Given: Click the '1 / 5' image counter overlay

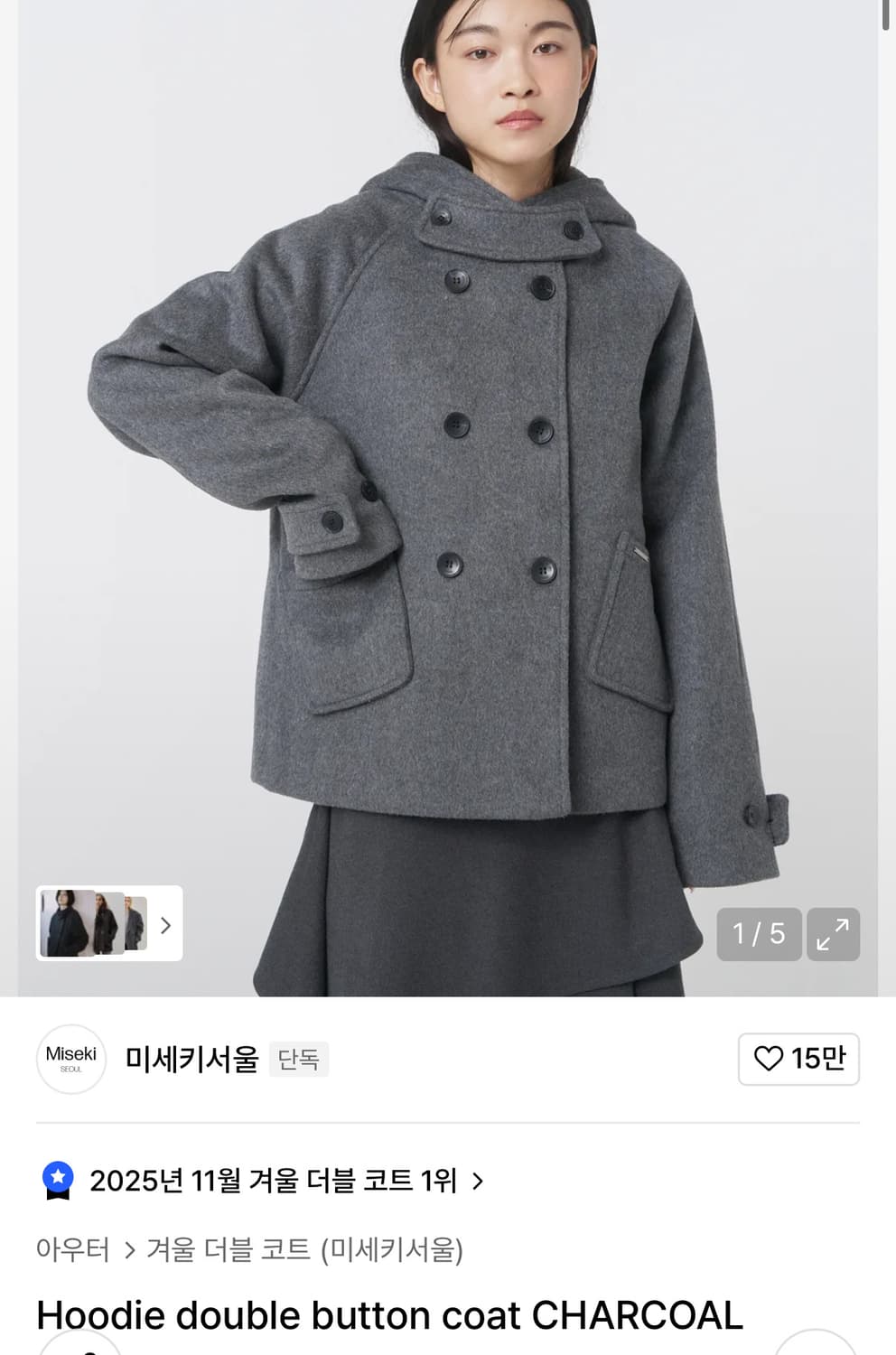Looking at the screenshot, I should click(759, 935).
